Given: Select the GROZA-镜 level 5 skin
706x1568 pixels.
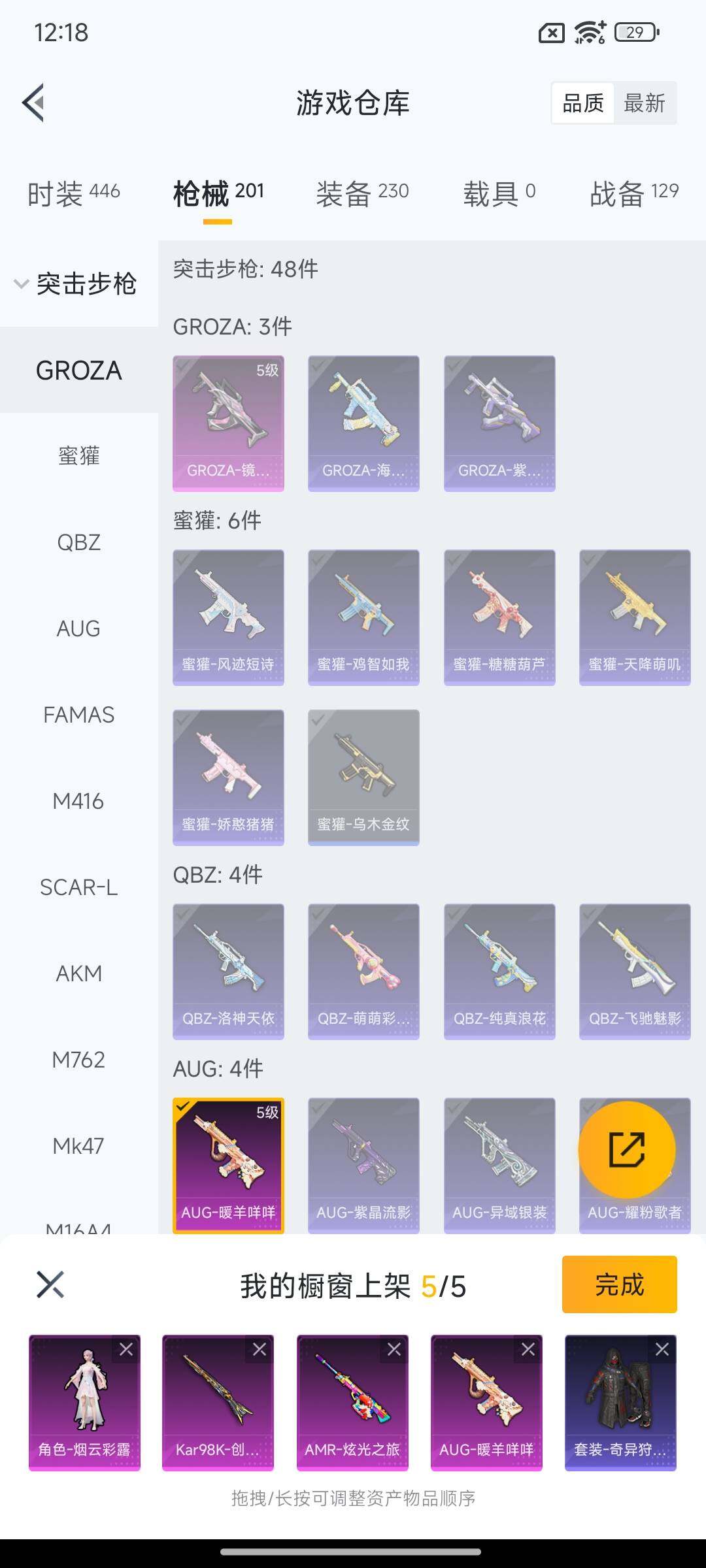Looking at the screenshot, I should (228, 423).
